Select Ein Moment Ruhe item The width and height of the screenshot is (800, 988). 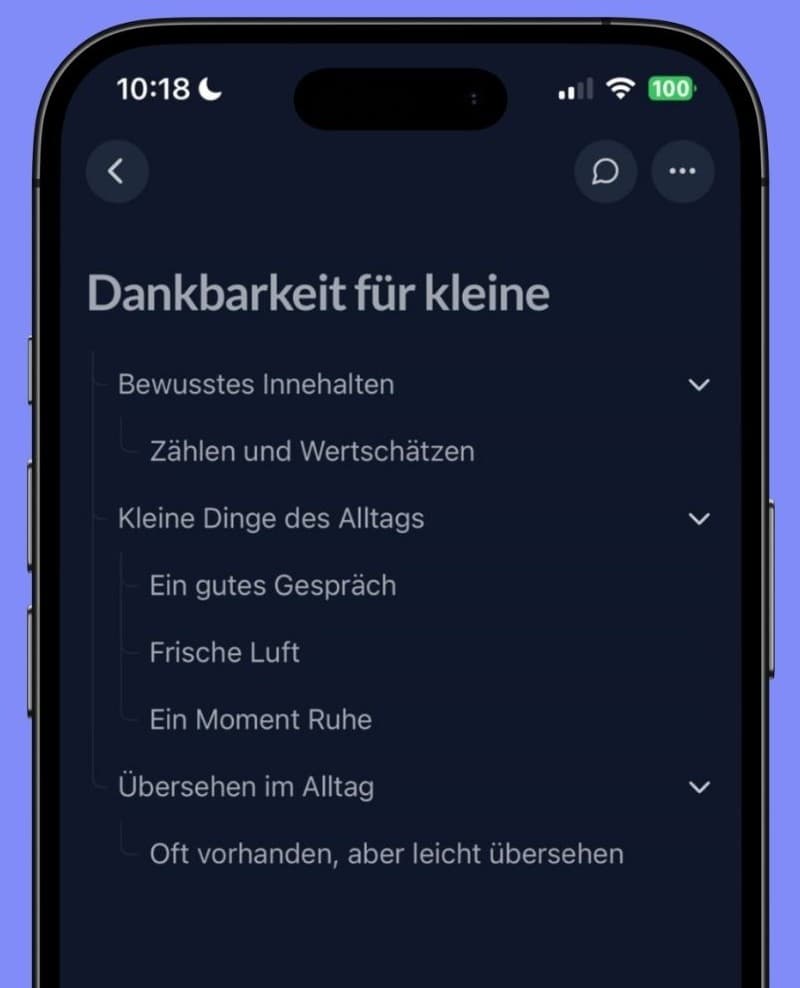[260, 719]
